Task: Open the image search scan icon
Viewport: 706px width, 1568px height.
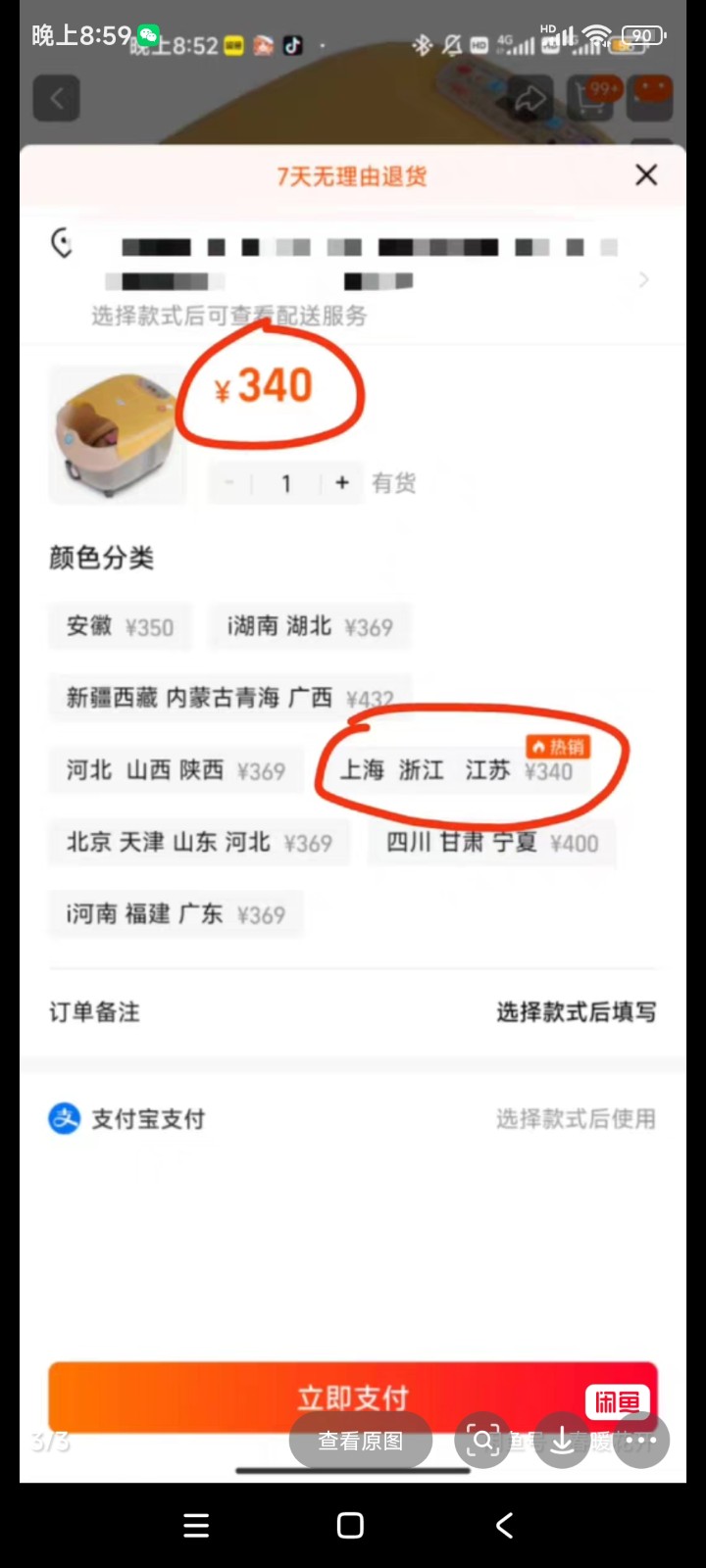Action: pyautogui.click(x=482, y=1441)
